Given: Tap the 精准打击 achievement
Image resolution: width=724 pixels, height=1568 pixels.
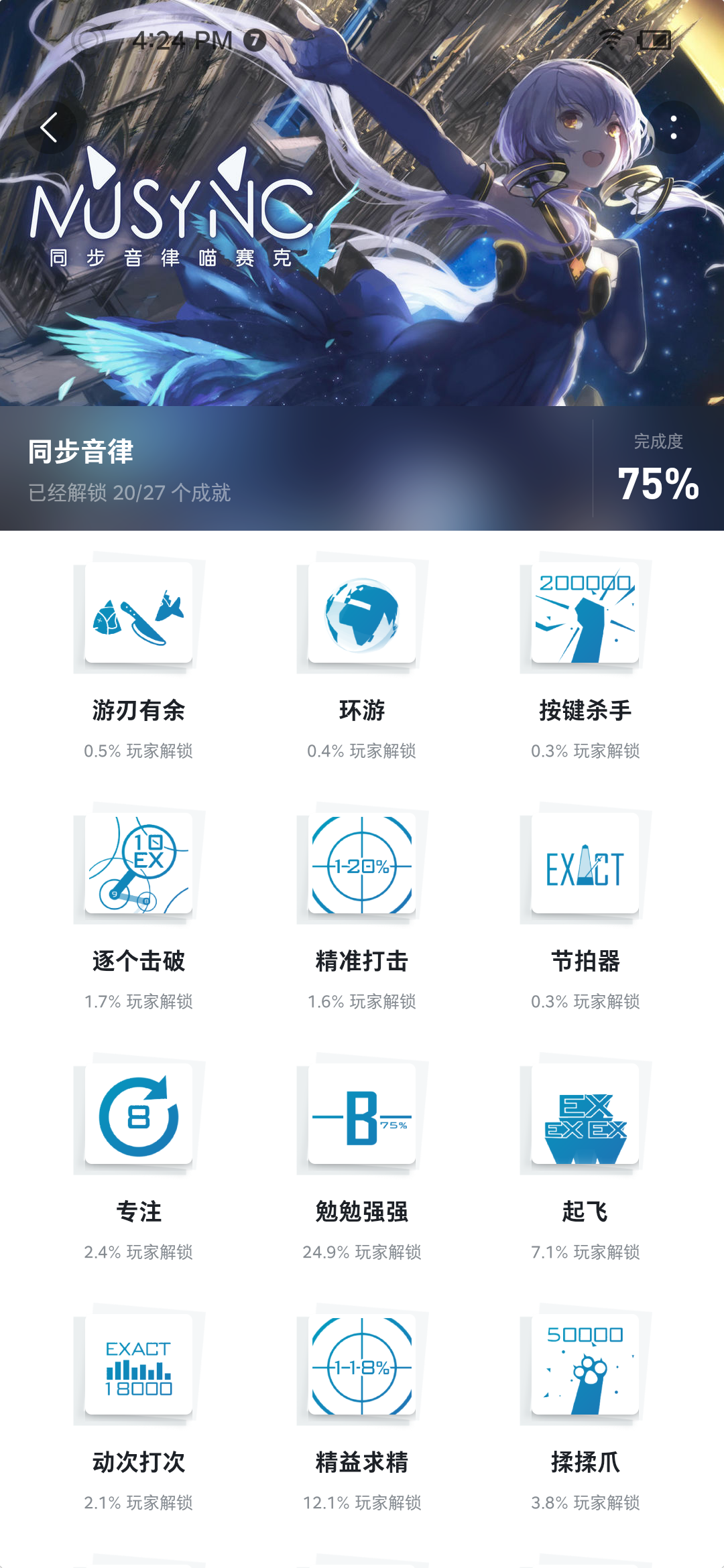Looking at the screenshot, I should (x=362, y=907).
